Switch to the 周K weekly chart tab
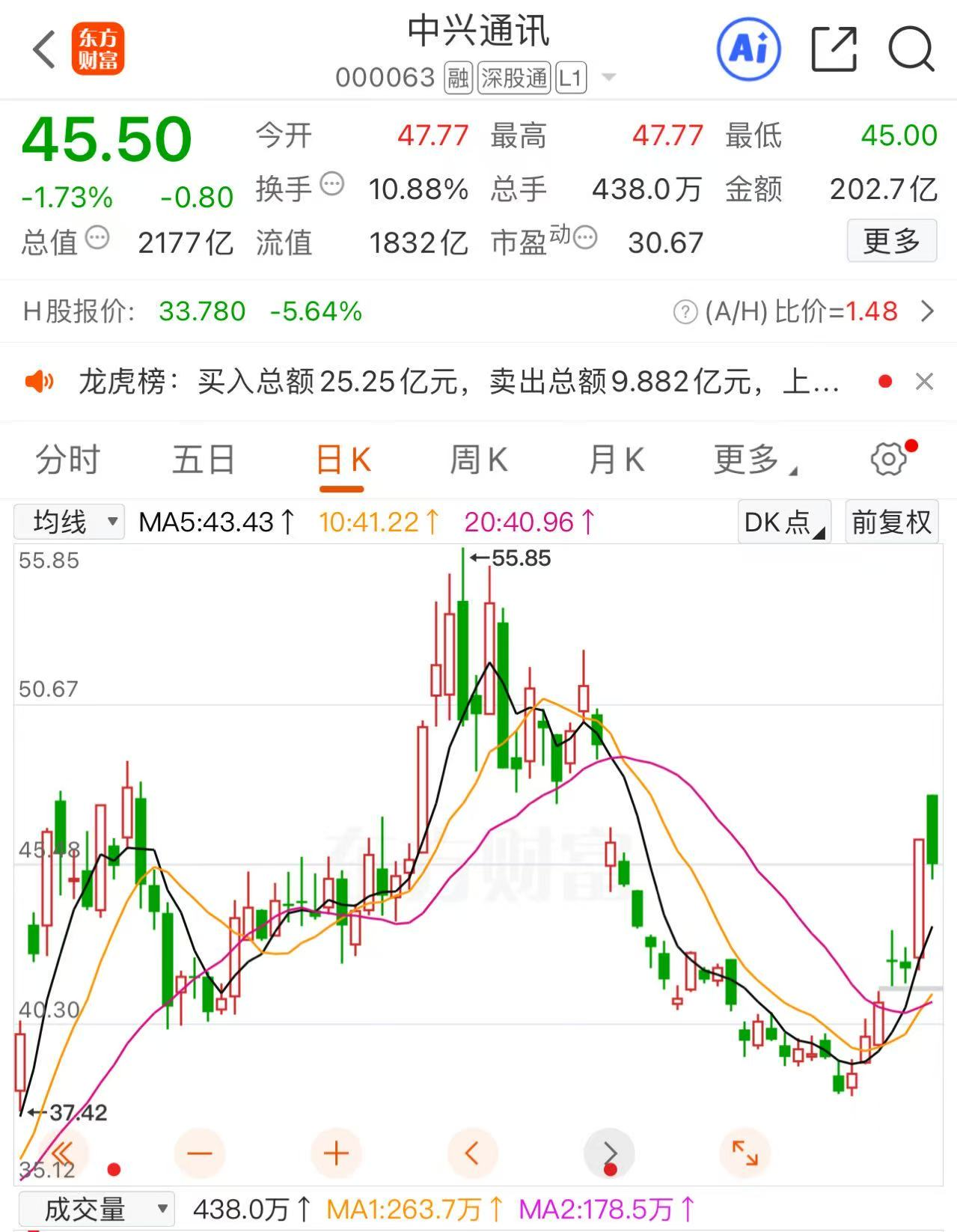Screen dimensions: 957x1232 pyautogui.click(x=479, y=459)
